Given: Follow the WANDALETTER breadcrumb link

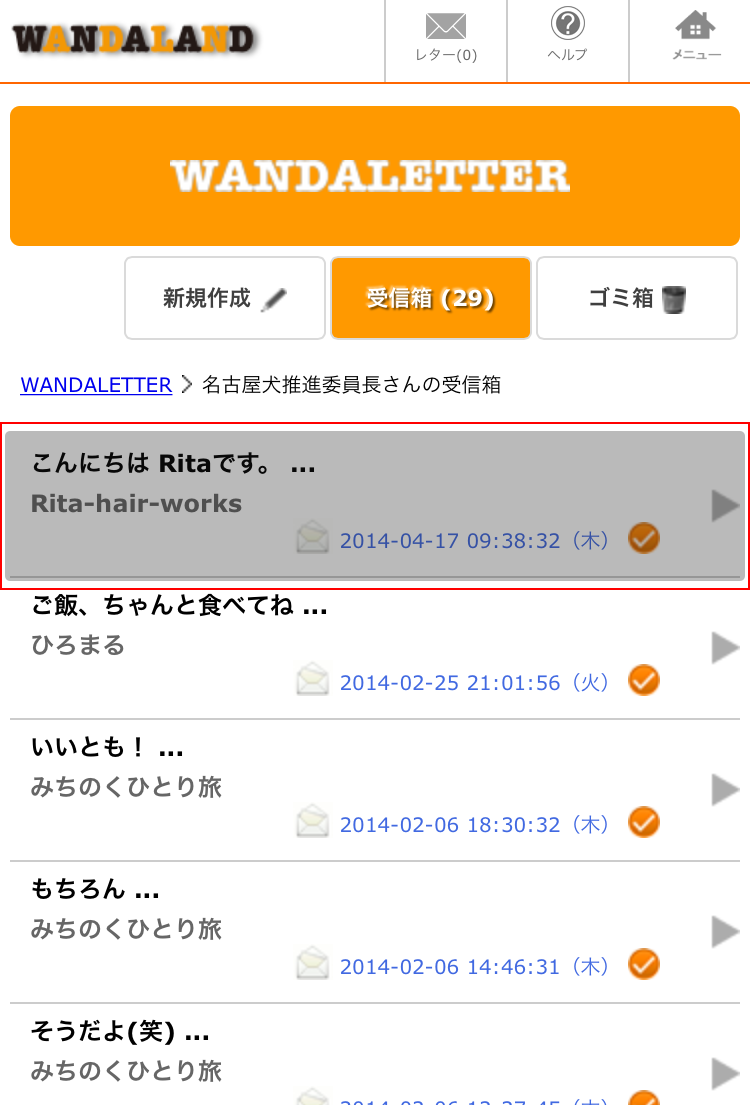Looking at the screenshot, I should point(96,384).
